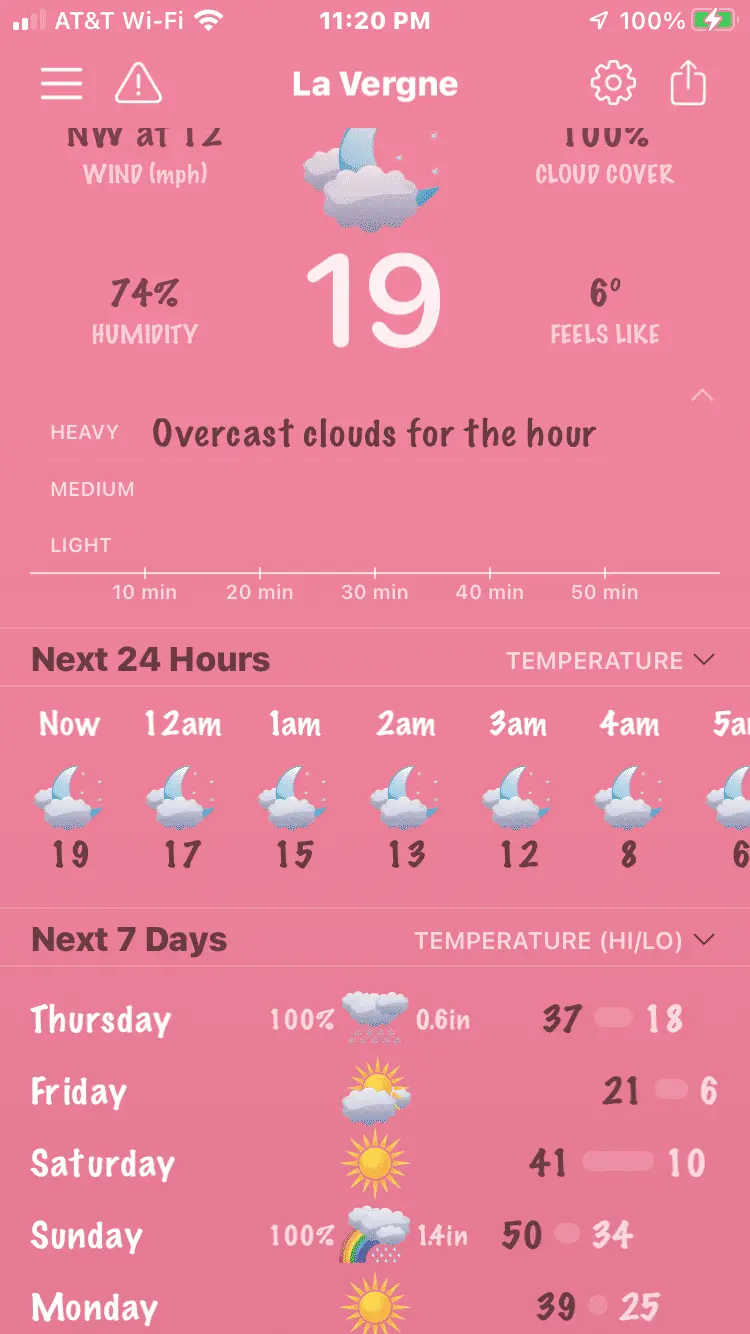Open Thursday's forecast details
750x1334 pixels.
pyautogui.click(x=375, y=1019)
